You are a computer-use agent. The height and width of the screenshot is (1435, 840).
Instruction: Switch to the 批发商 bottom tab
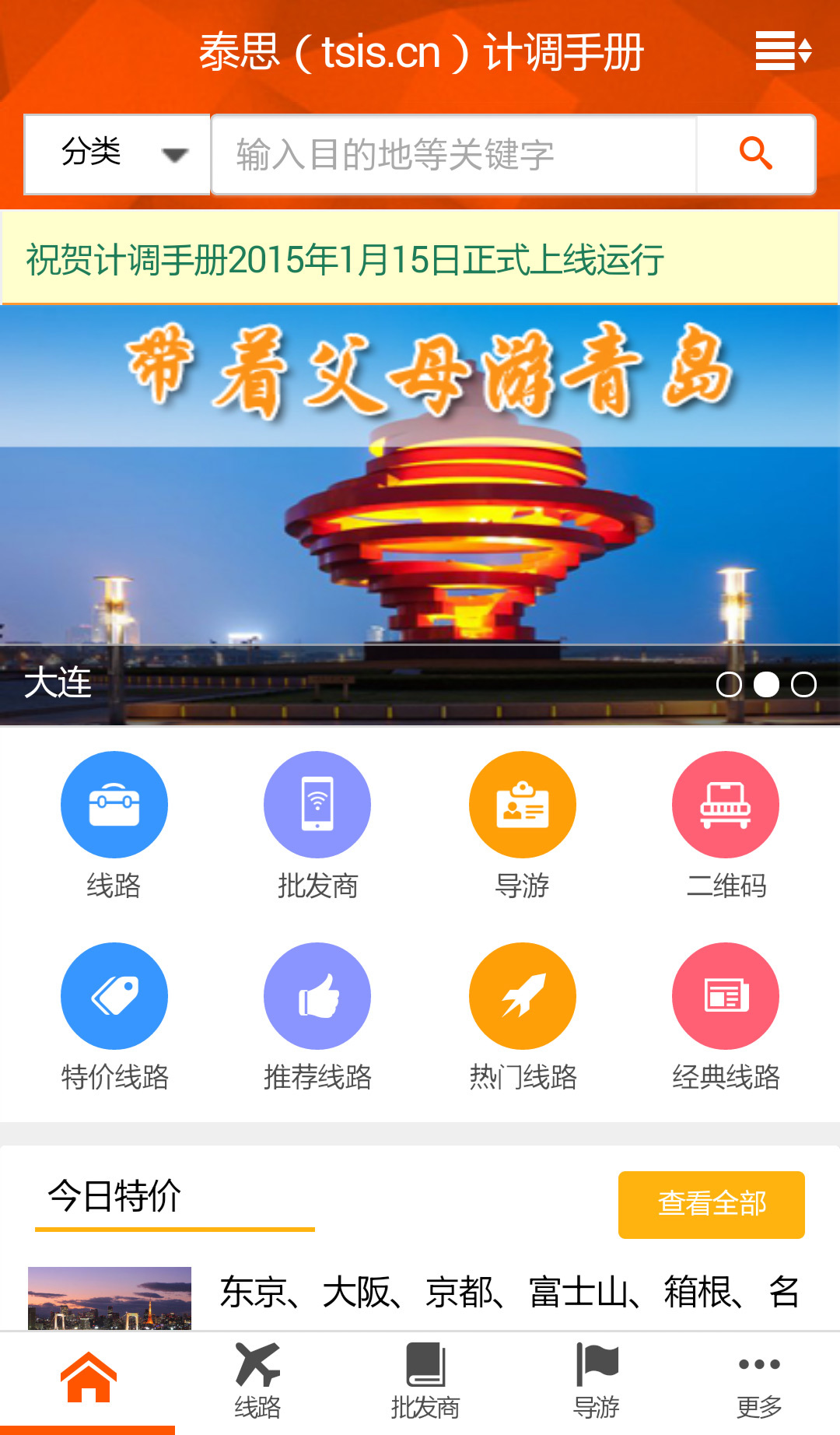pos(425,1381)
